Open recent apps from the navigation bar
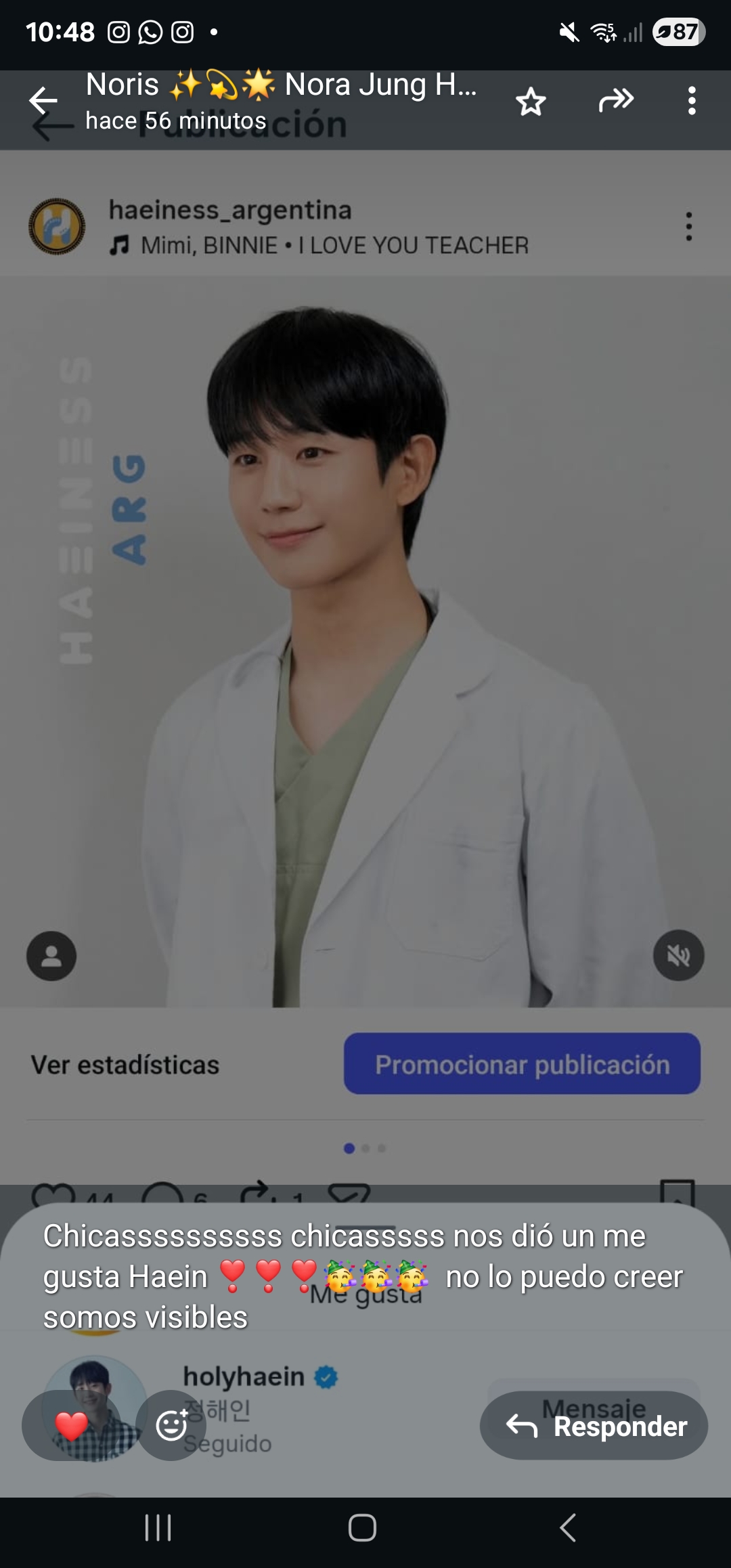The height and width of the screenshot is (1568, 731). click(x=158, y=1527)
